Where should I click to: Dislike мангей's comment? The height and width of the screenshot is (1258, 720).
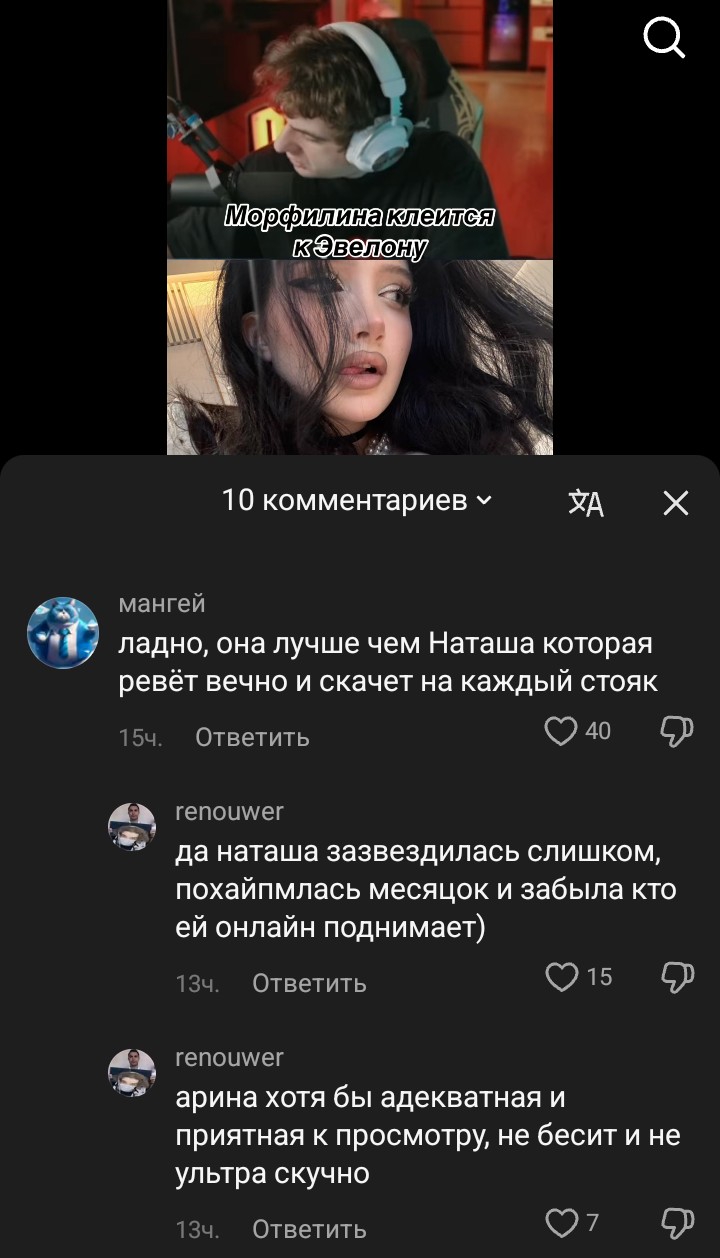(x=677, y=732)
